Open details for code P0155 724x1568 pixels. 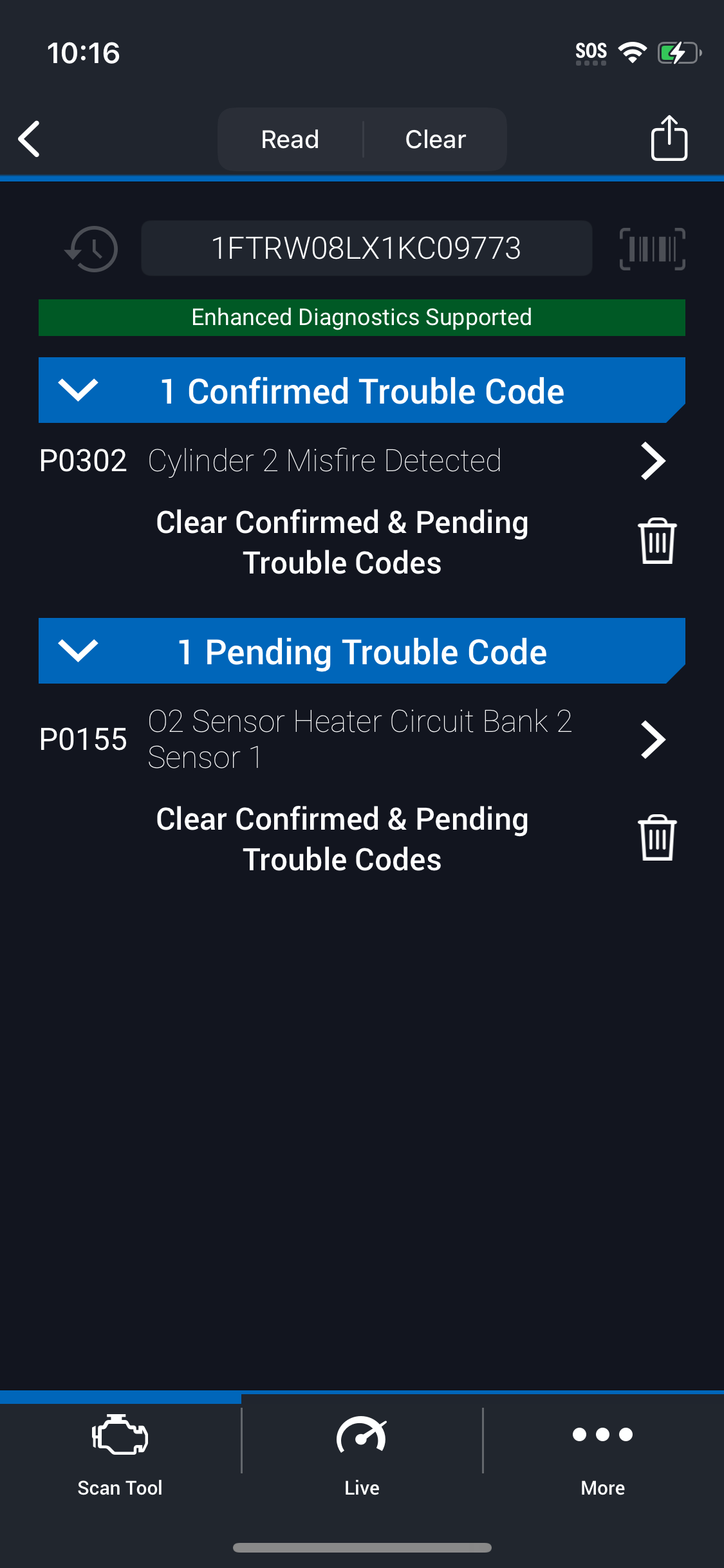coord(362,739)
